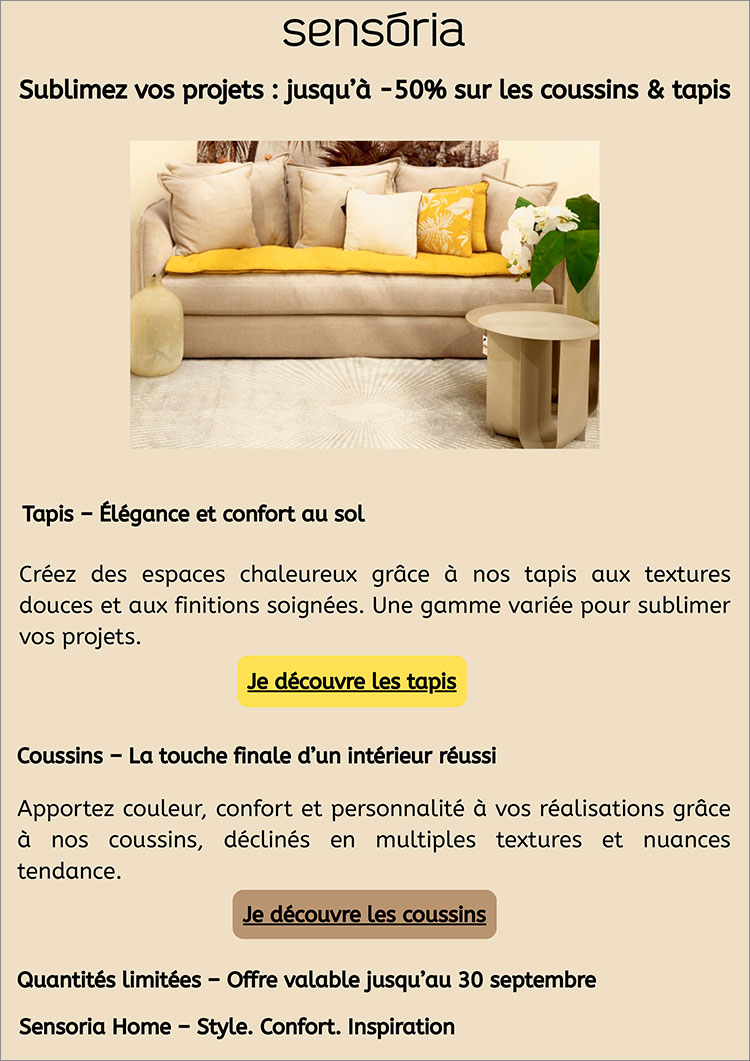Tap the 'Je découvre les tapis' button
750x1061 pixels.
pos(351,682)
